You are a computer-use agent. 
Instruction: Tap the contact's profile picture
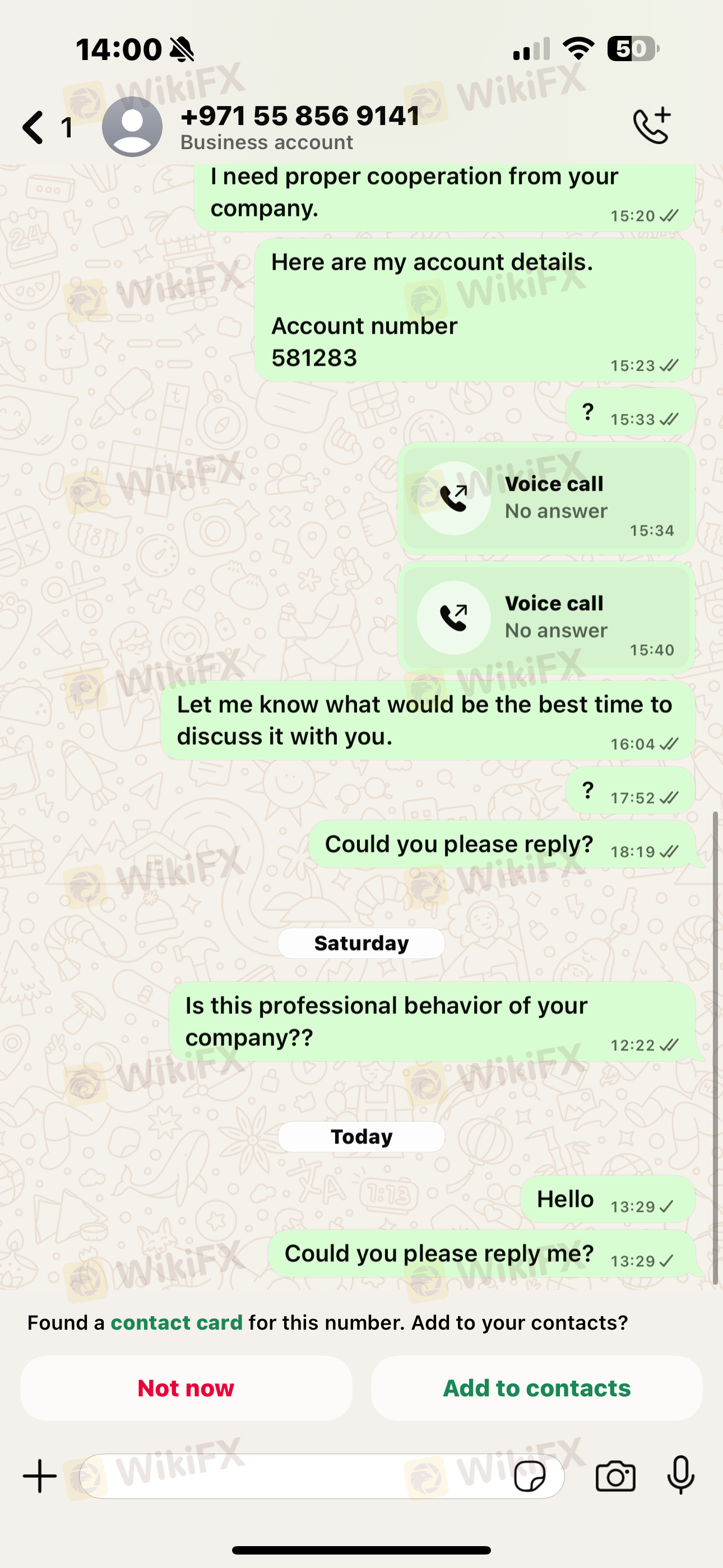tap(132, 127)
